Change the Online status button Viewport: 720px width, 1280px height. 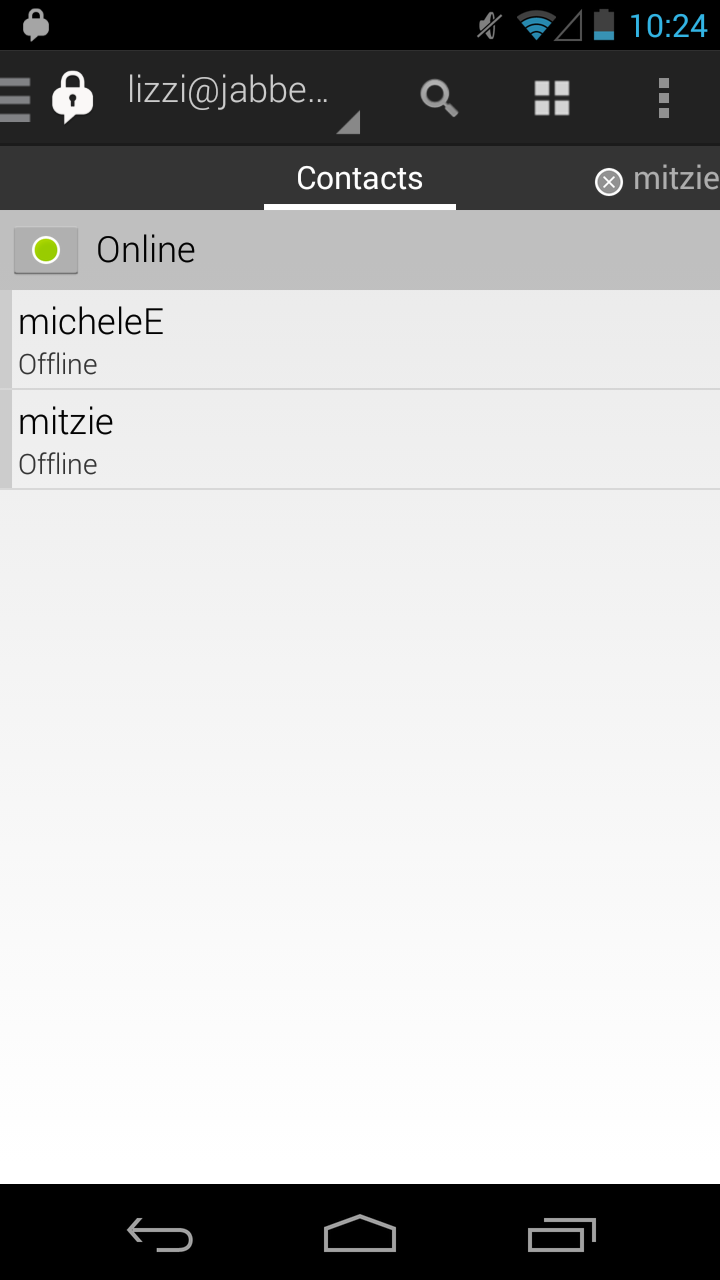pos(46,250)
